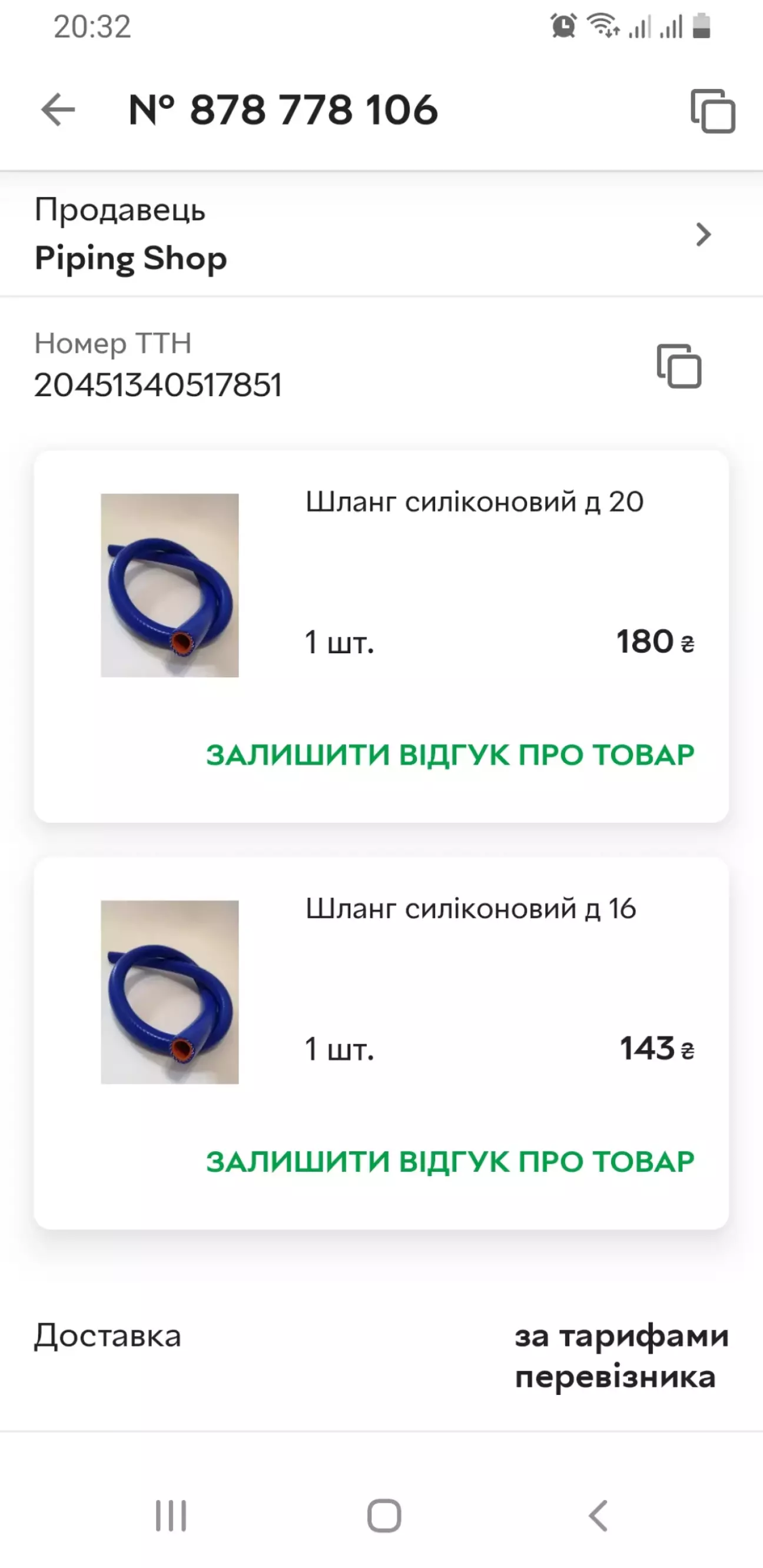Open the Шланг силіконовий д 16 product card

470,909
